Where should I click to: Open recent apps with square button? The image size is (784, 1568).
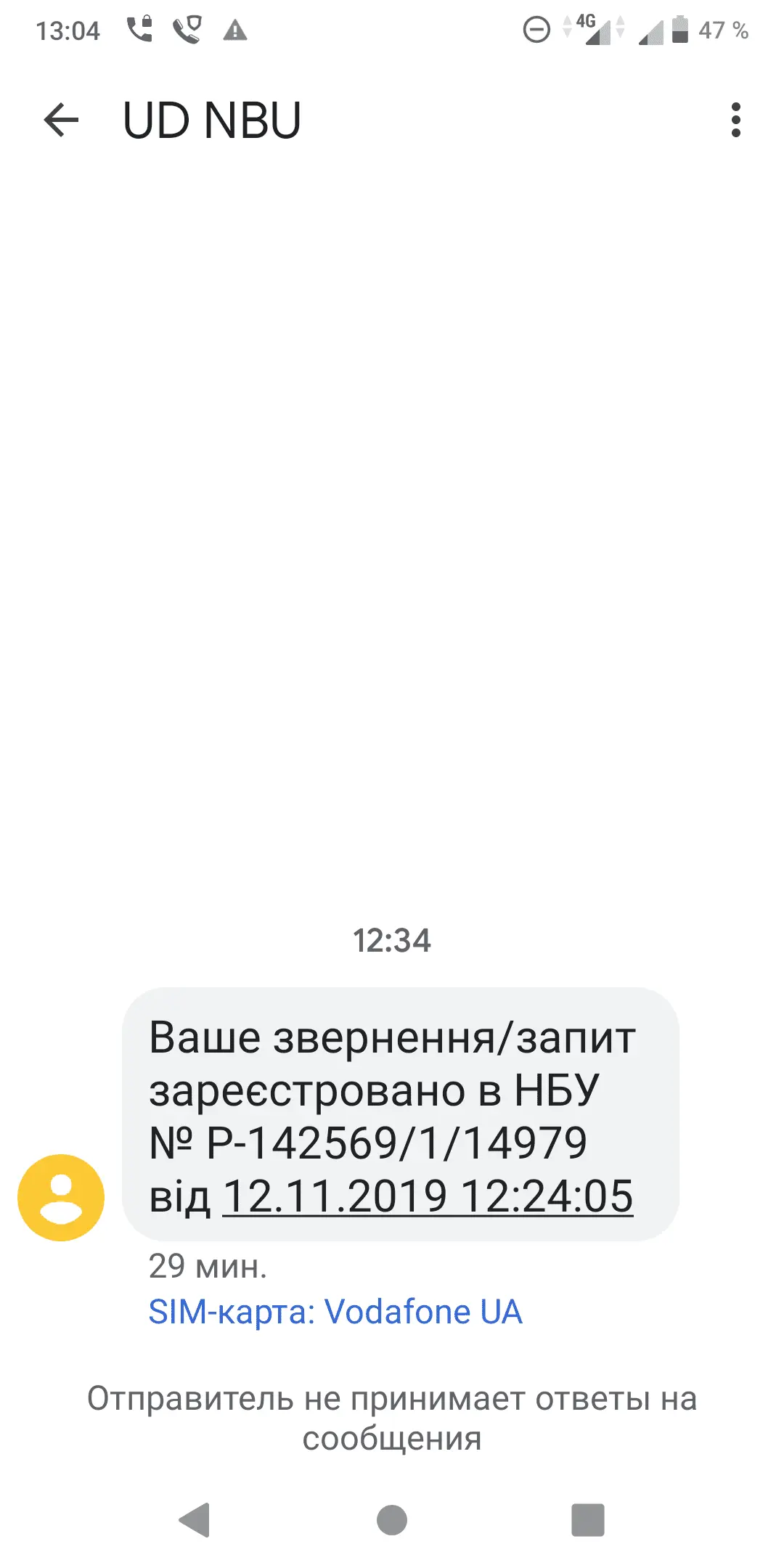point(588,1520)
